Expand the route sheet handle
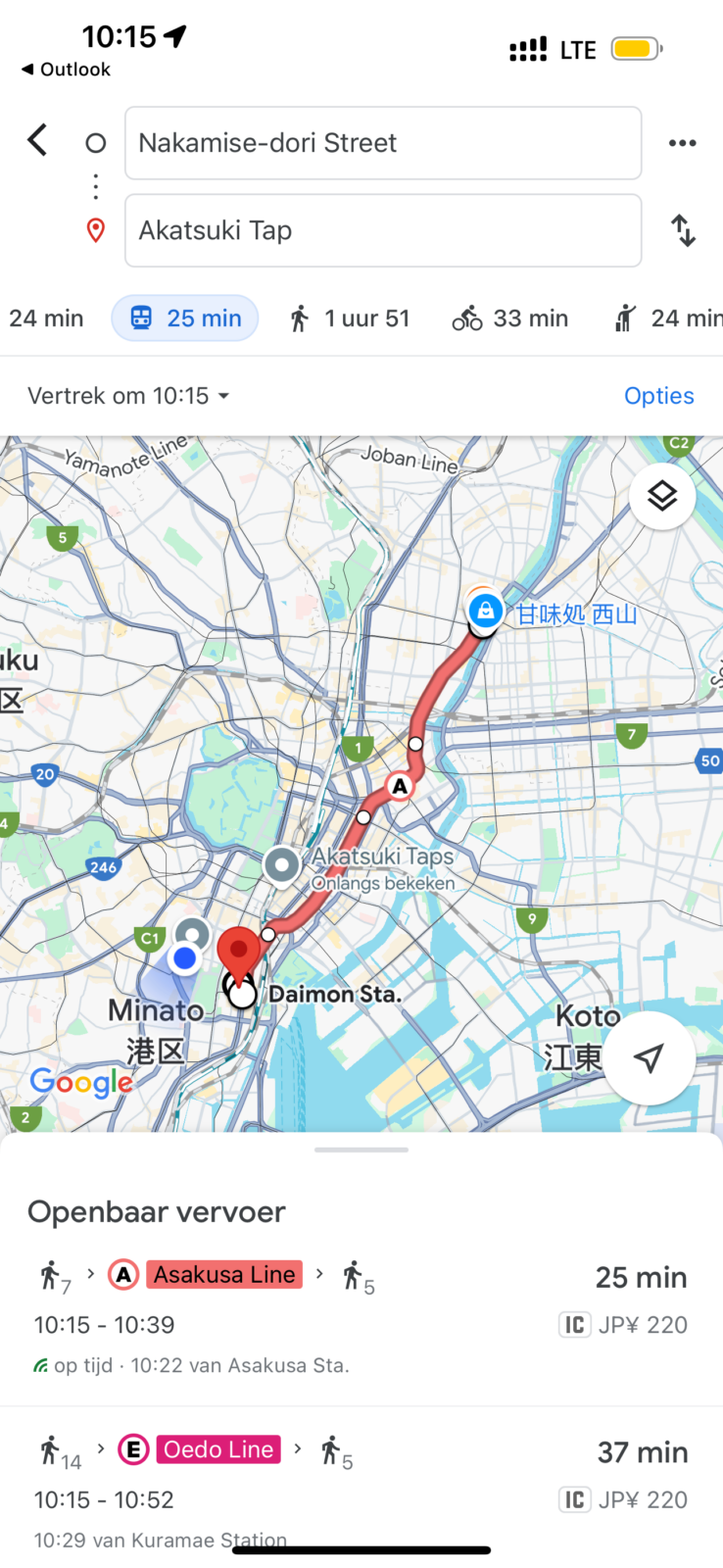The width and height of the screenshot is (723, 1568). click(x=361, y=1150)
